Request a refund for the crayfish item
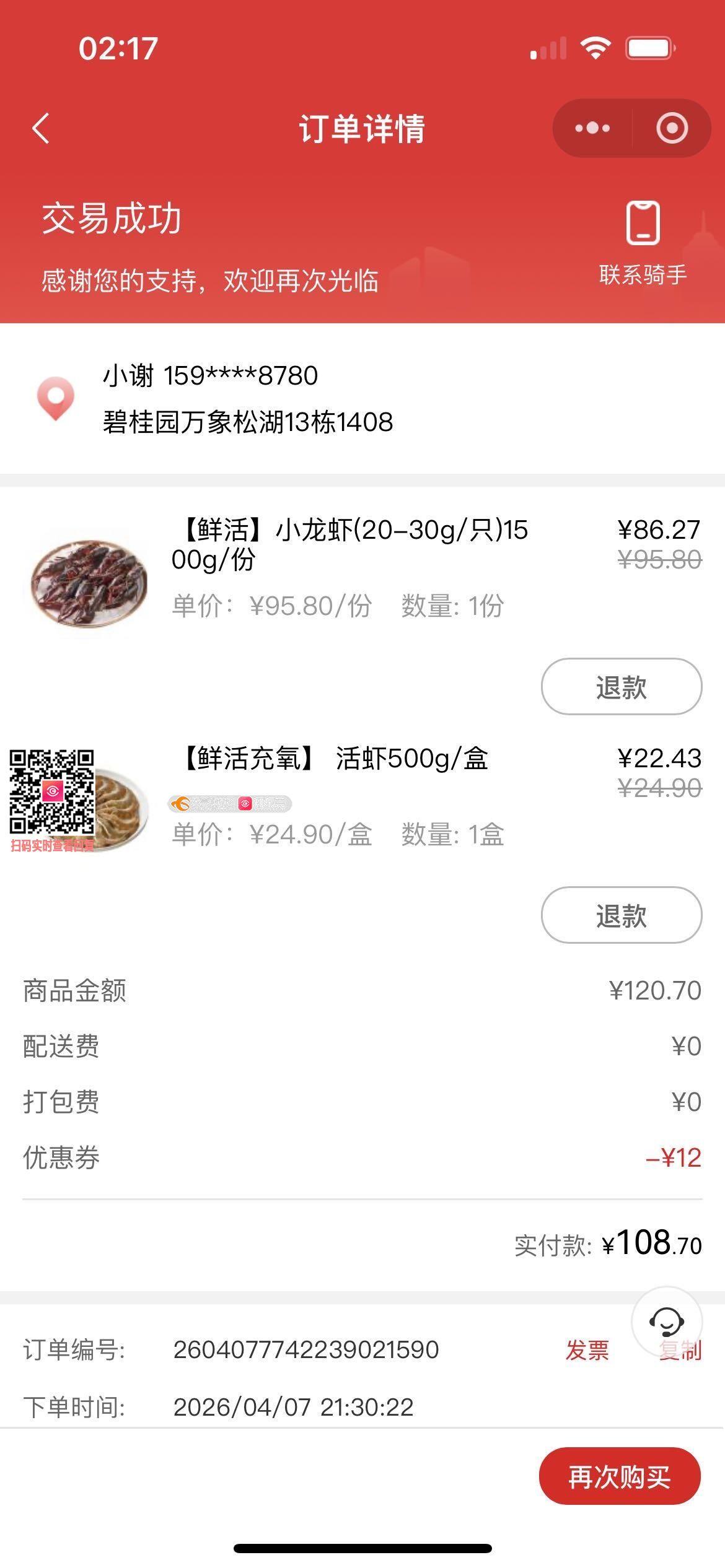The image size is (725, 1568). pos(621,686)
